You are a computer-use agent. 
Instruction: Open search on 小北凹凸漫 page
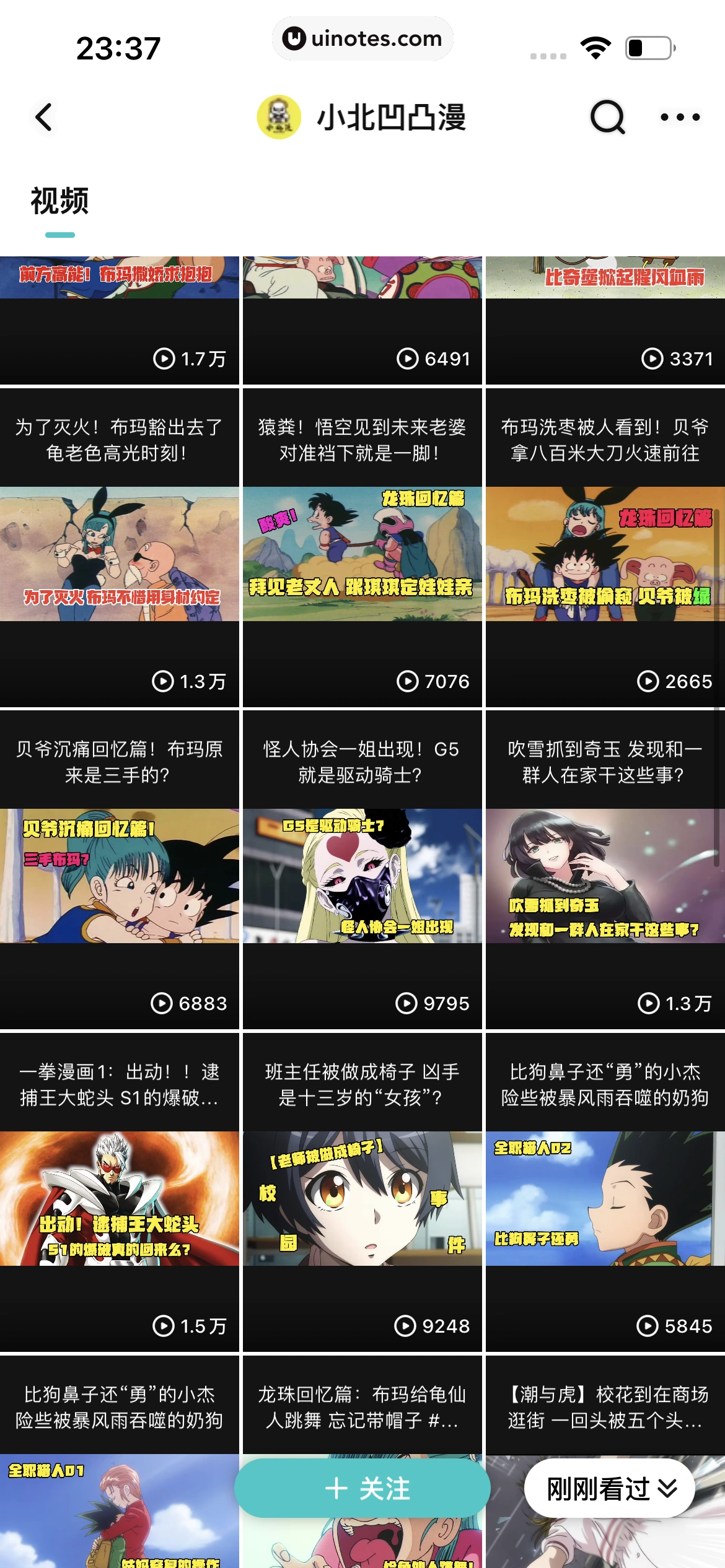[607, 117]
